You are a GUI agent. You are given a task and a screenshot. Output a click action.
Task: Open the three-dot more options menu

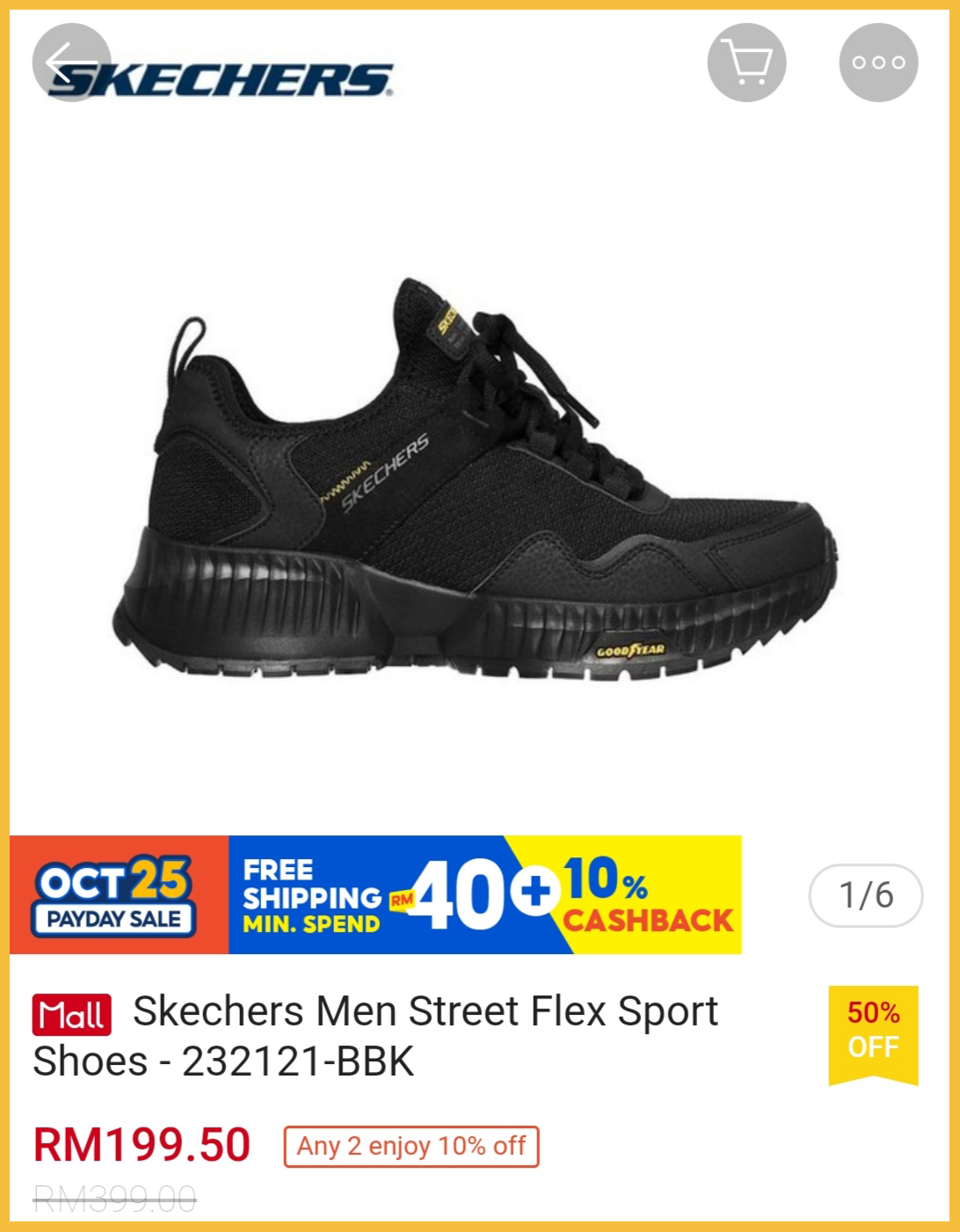[878, 63]
